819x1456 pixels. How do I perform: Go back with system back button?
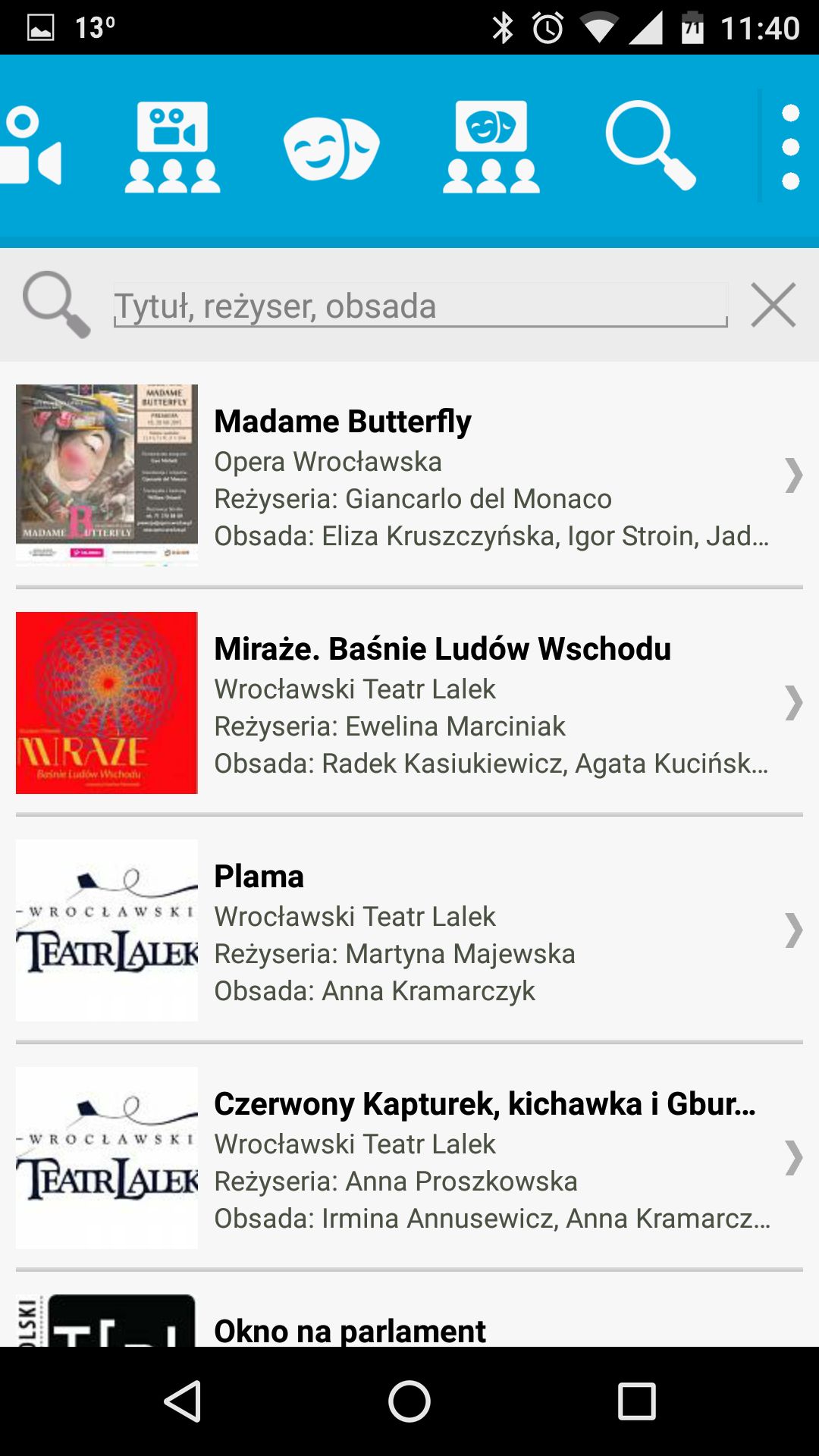point(182,1401)
